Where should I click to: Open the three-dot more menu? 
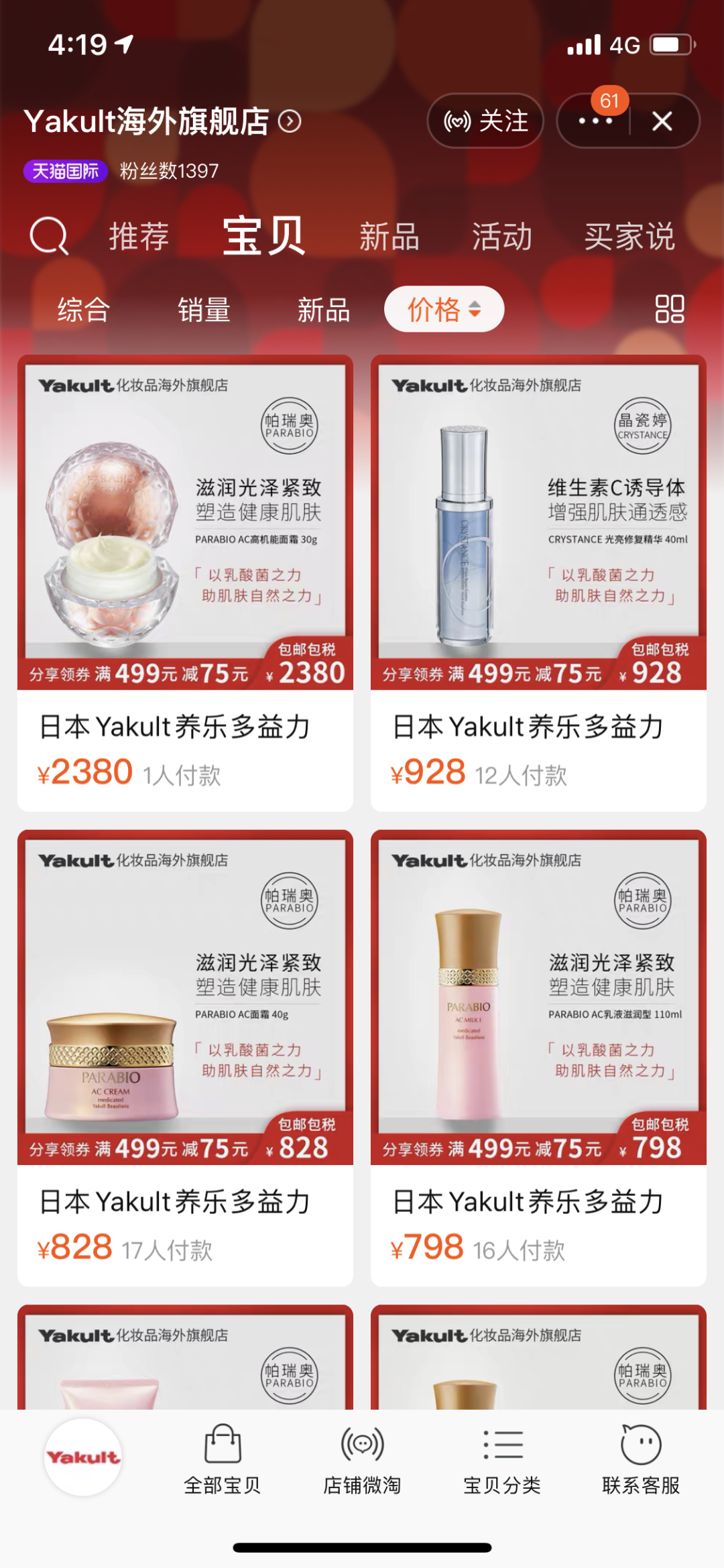595,121
